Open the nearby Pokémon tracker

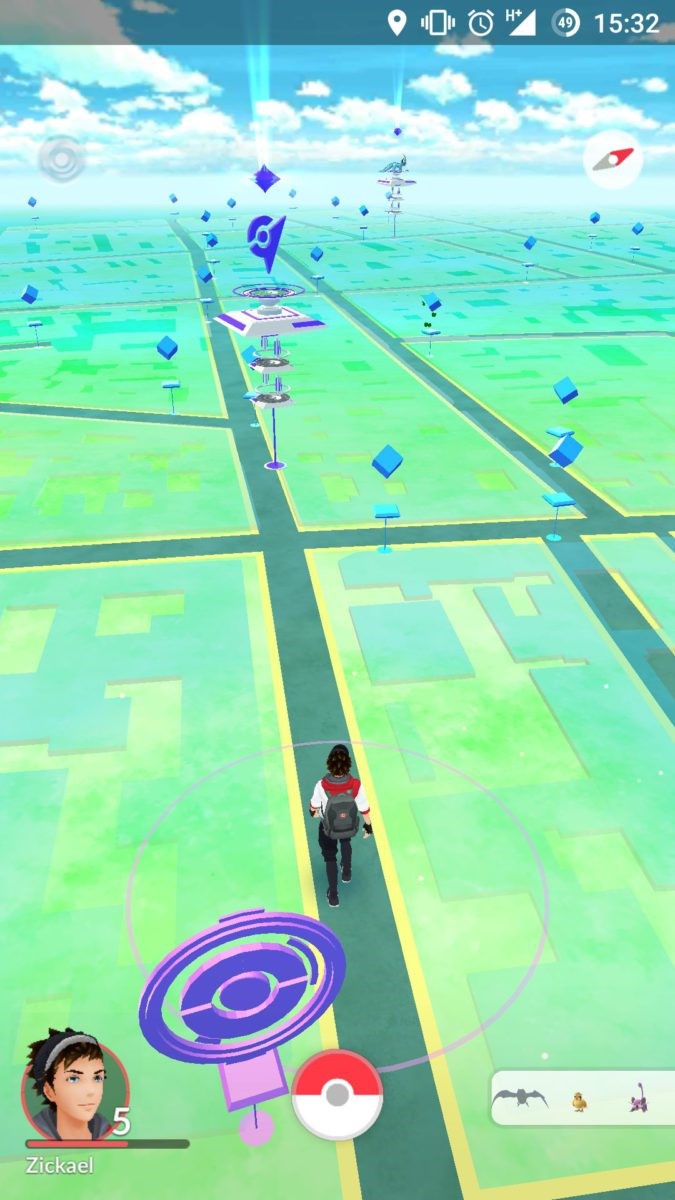(x=580, y=1098)
